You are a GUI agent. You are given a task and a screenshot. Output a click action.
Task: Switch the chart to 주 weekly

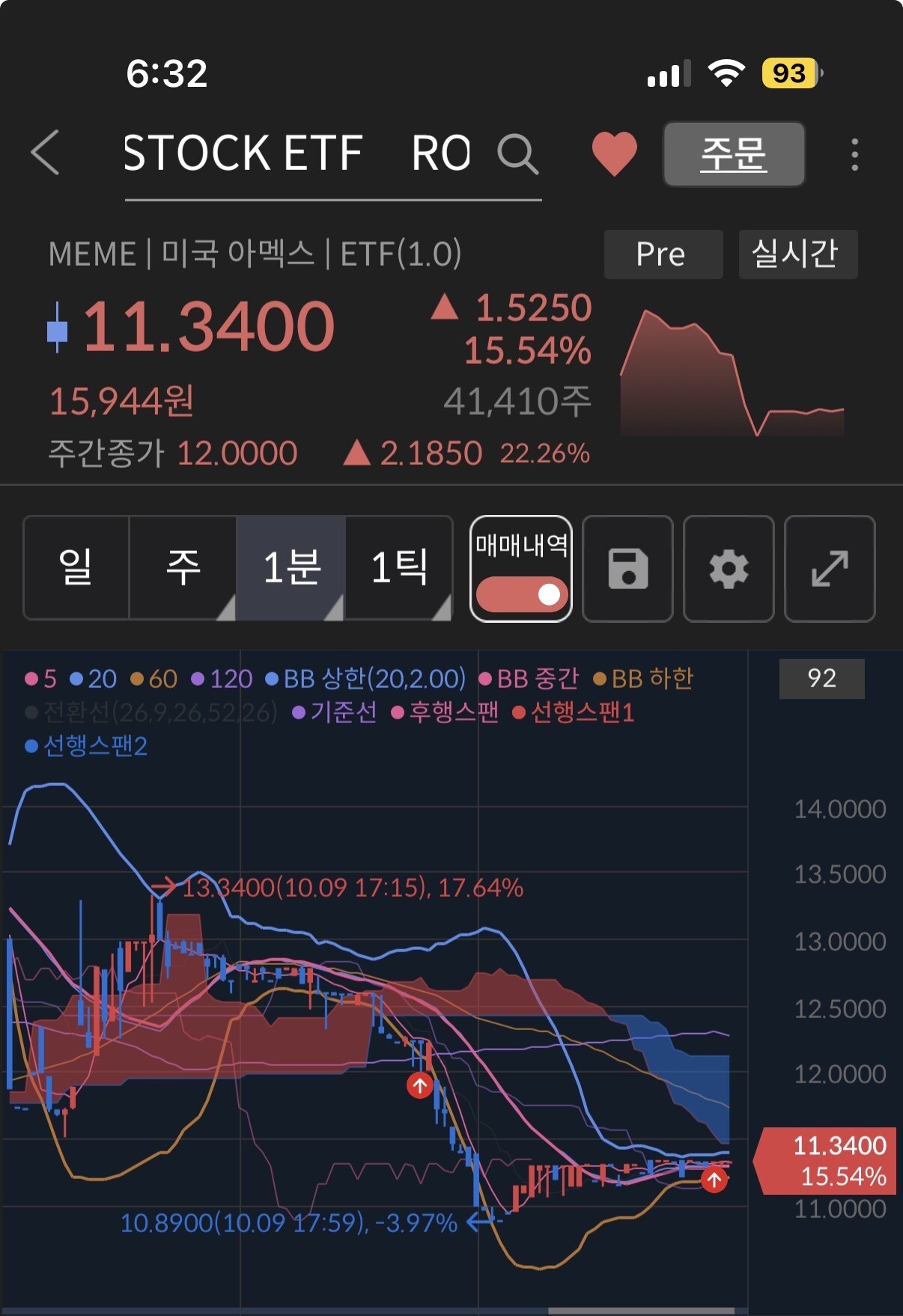[x=183, y=567]
